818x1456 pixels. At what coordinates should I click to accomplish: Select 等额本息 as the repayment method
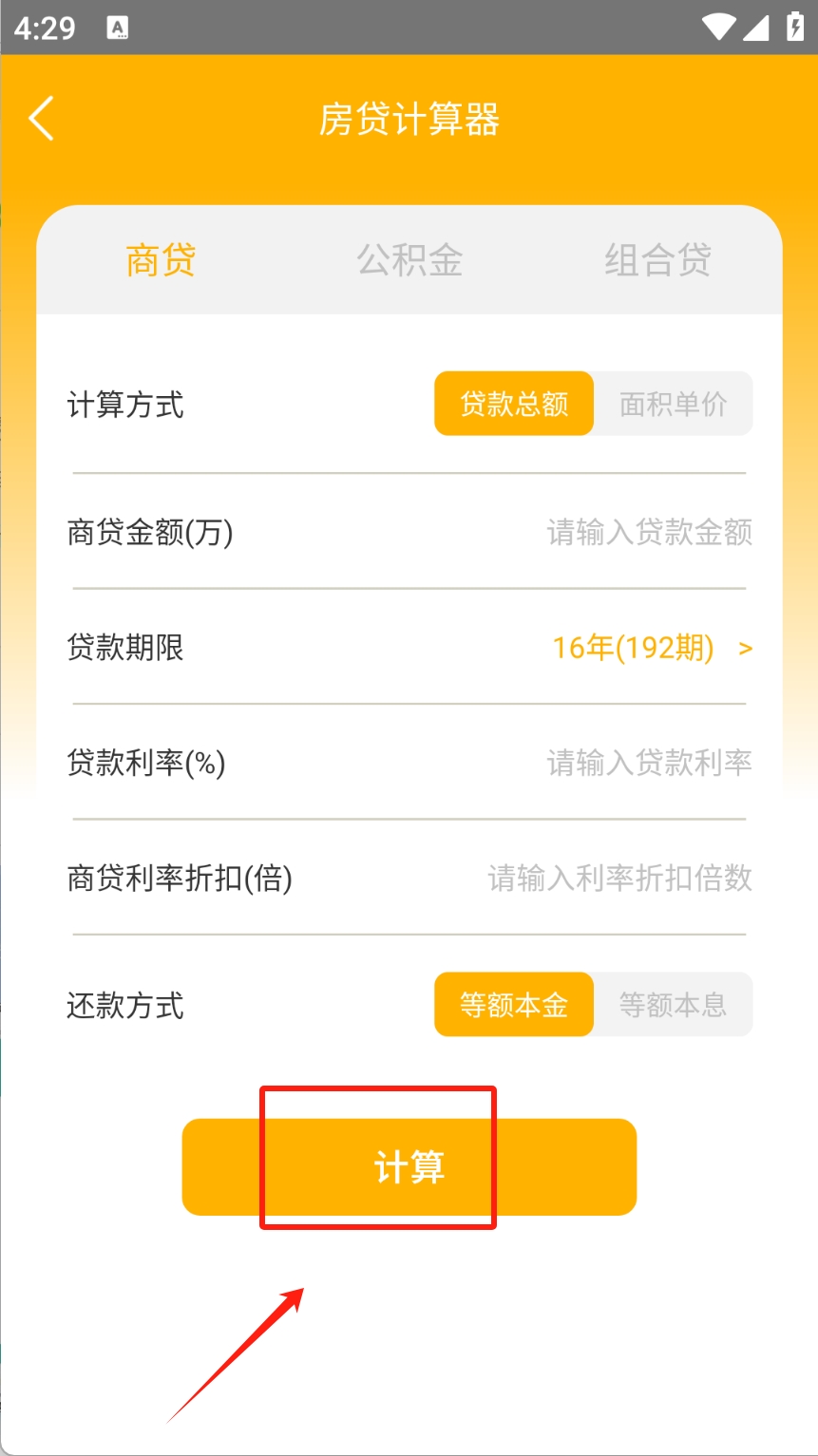674,1004
